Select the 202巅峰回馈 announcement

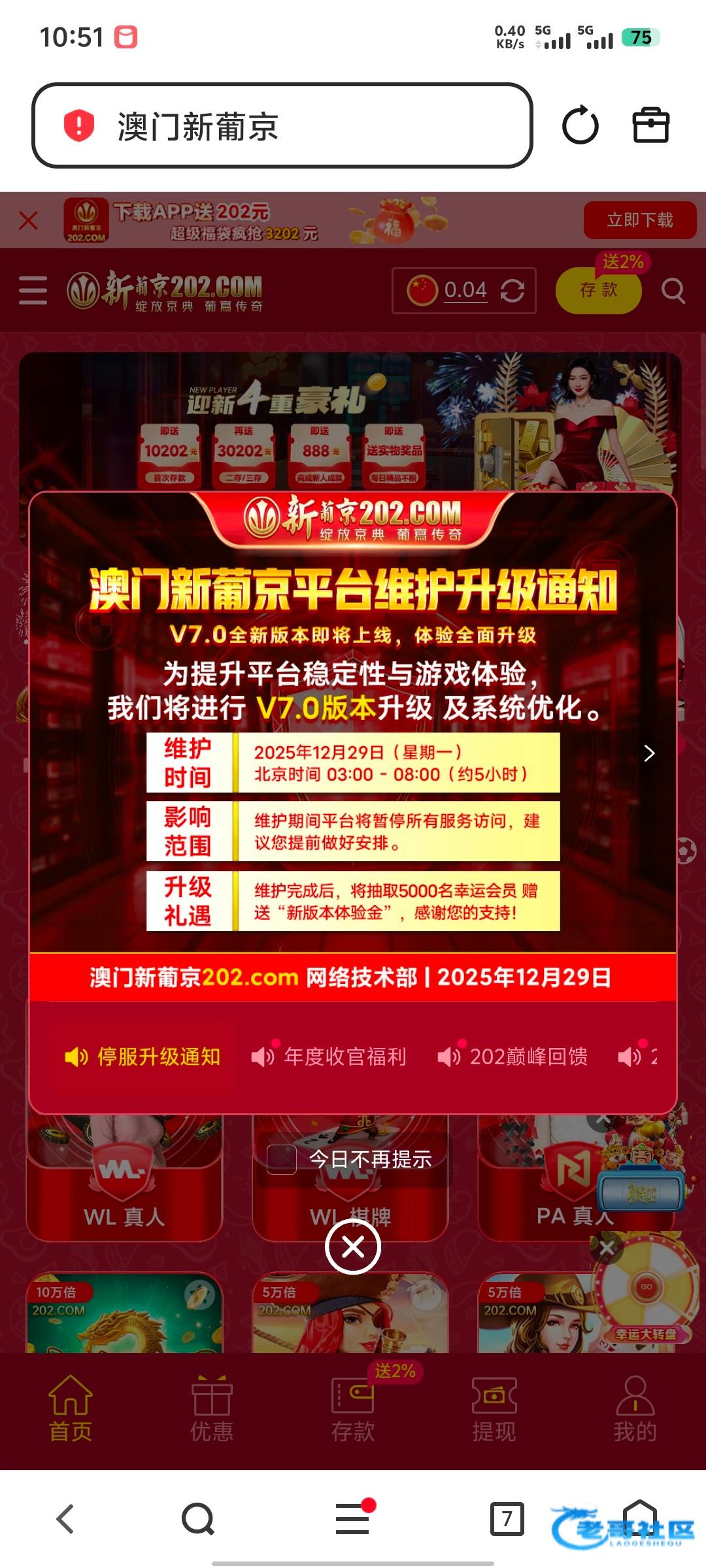(513, 1056)
